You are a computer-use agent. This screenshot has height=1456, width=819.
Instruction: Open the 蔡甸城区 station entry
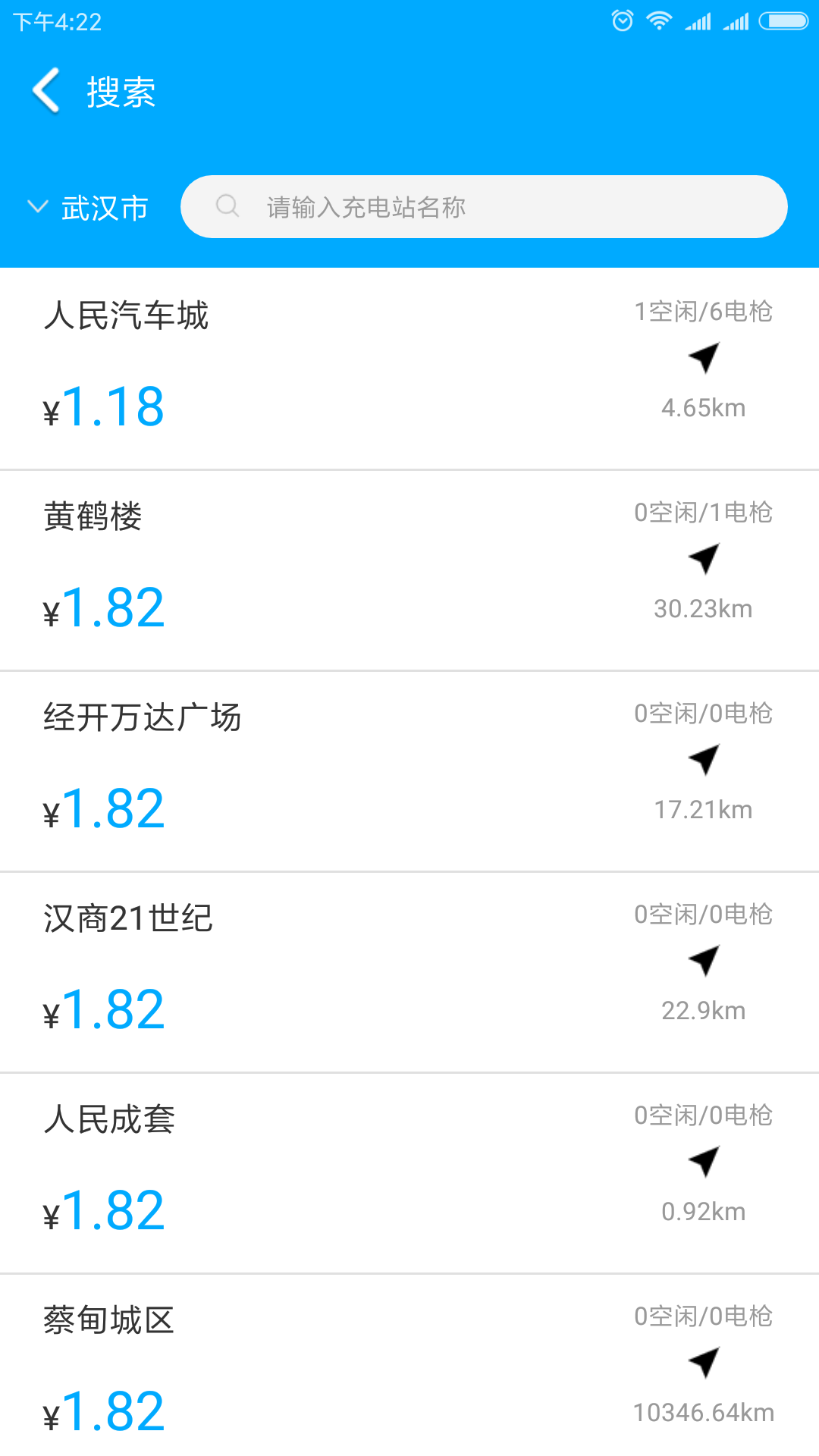pyautogui.click(x=409, y=1365)
